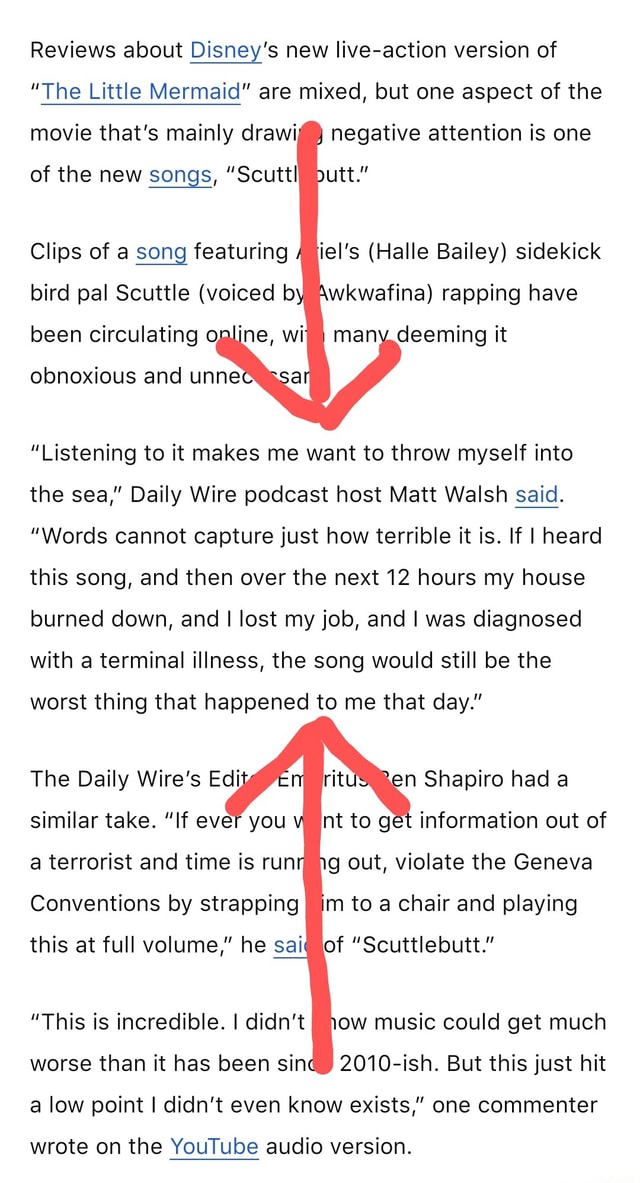Visit the YouTube audio version link

coord(214,1146)
